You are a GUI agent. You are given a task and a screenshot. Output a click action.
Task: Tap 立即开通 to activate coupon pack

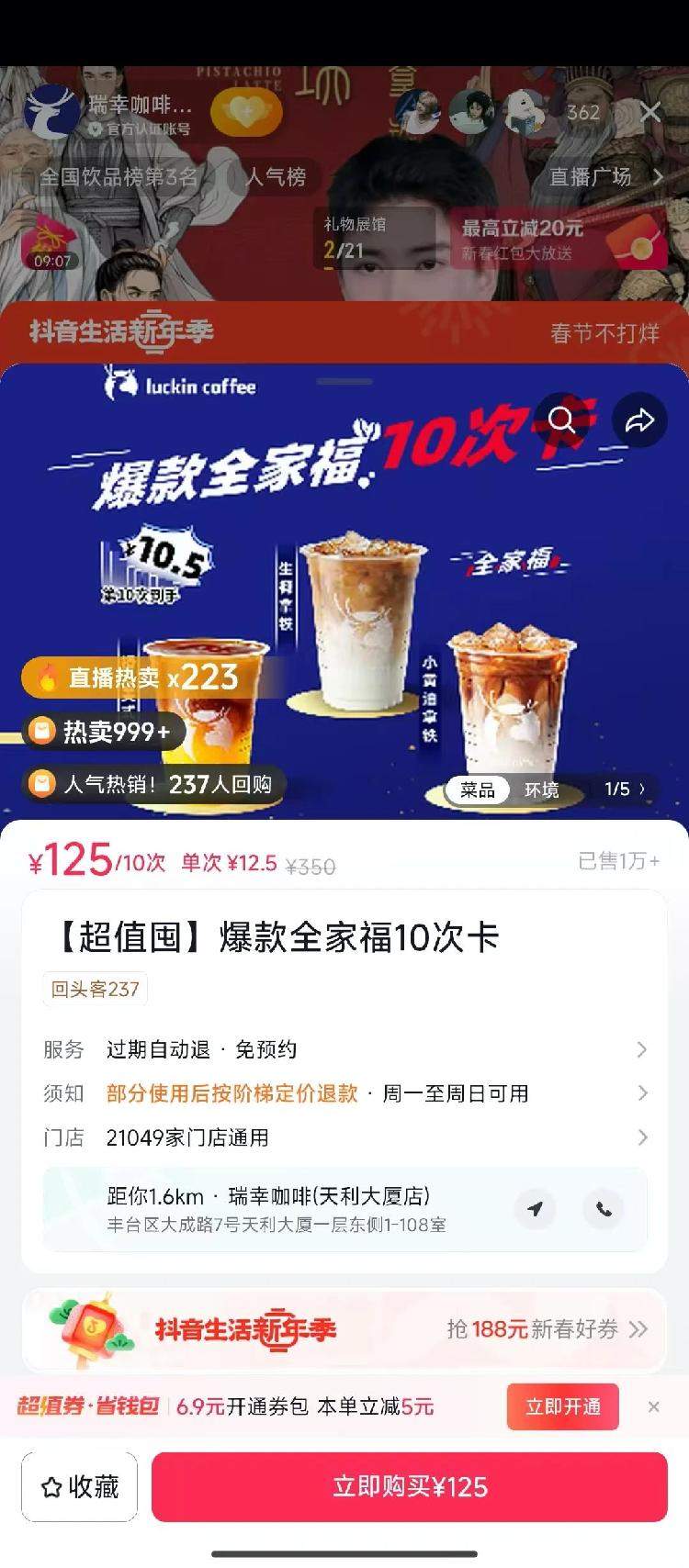[x=562, y=1406]
